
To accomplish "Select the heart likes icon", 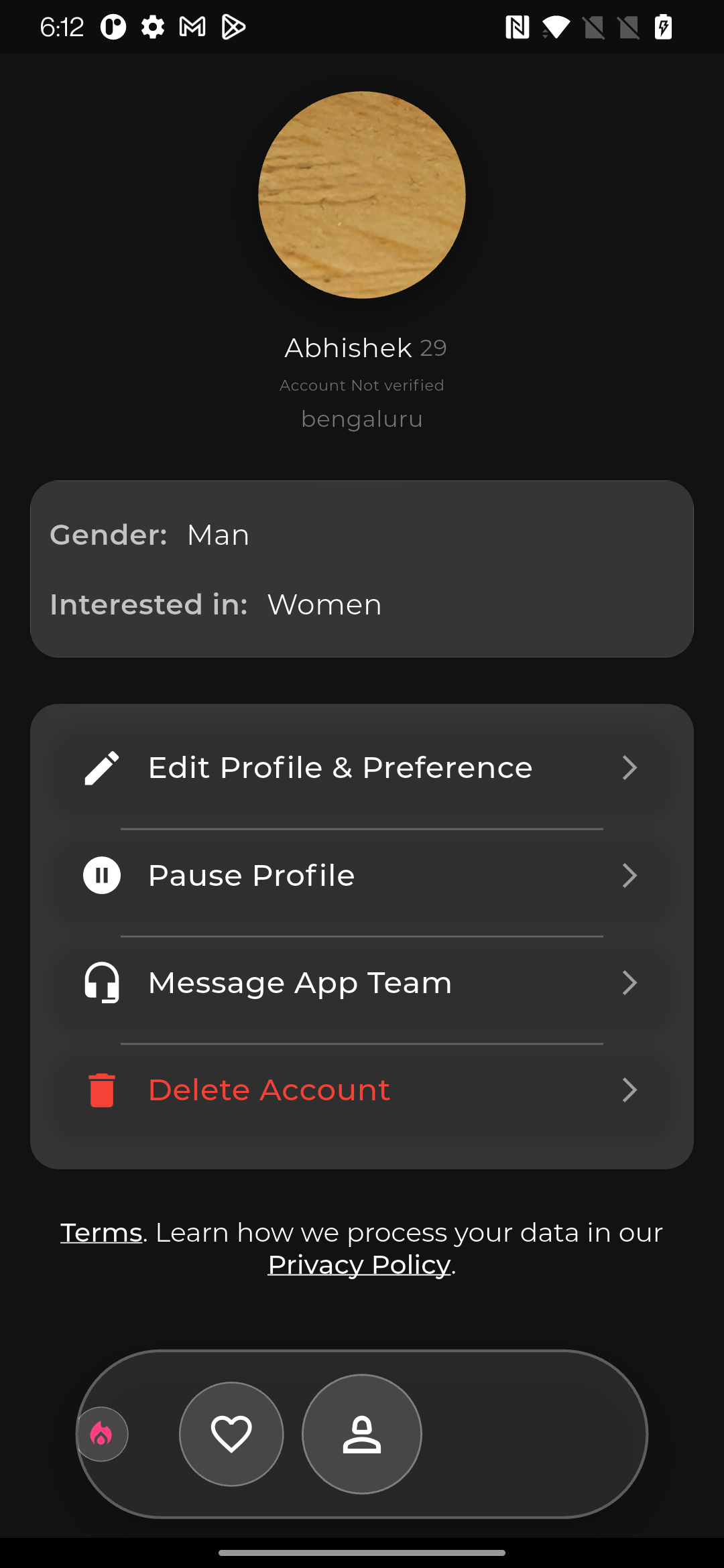I will click(x=231, y=1433).
